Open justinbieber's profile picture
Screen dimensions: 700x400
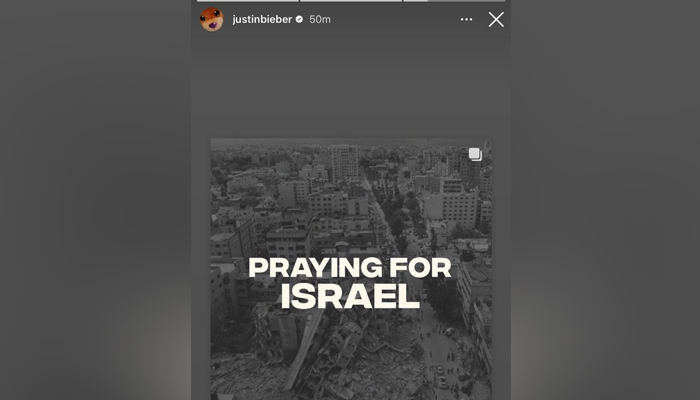(212, 19)
